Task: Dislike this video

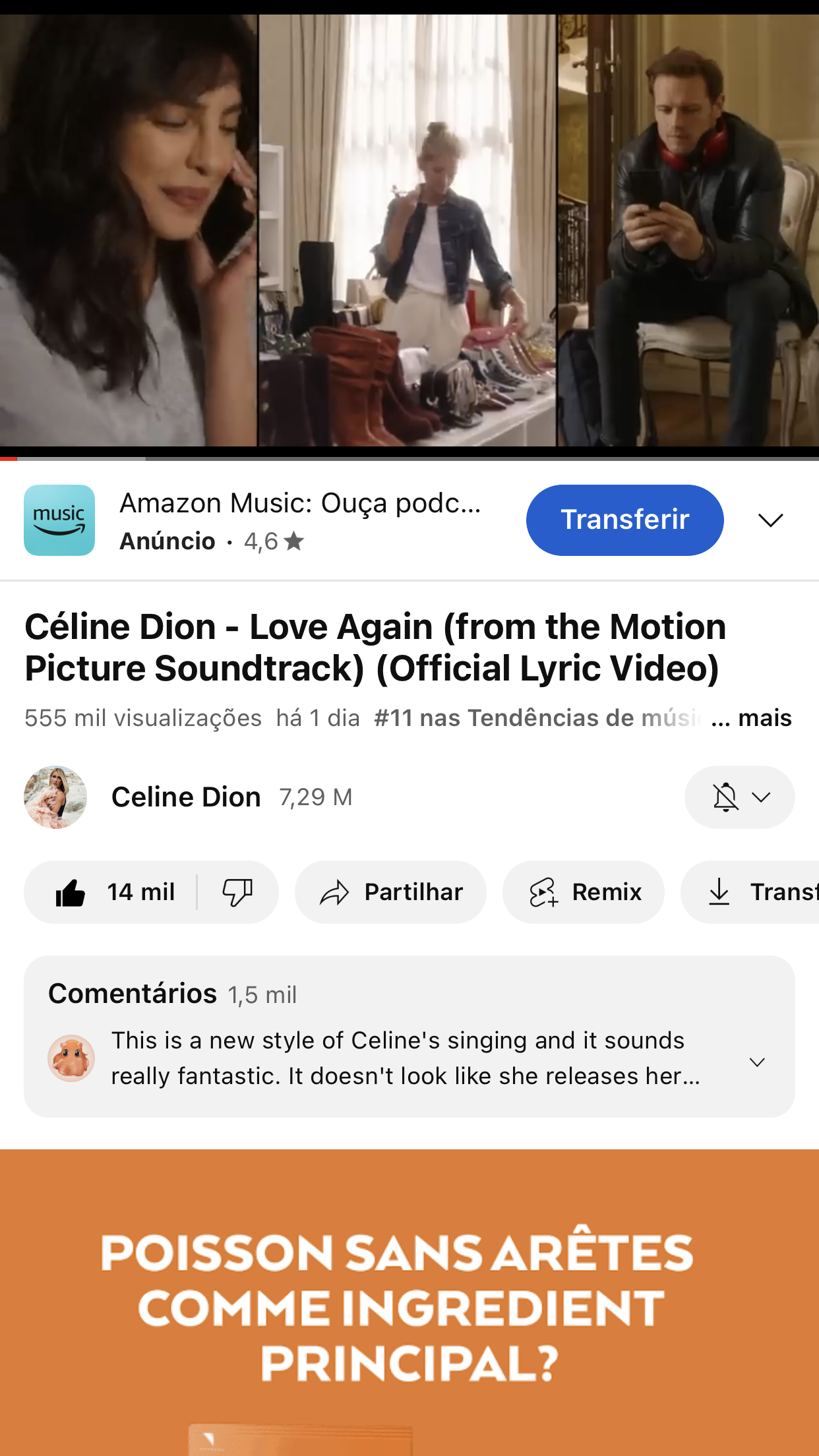Action: (237, 892)
